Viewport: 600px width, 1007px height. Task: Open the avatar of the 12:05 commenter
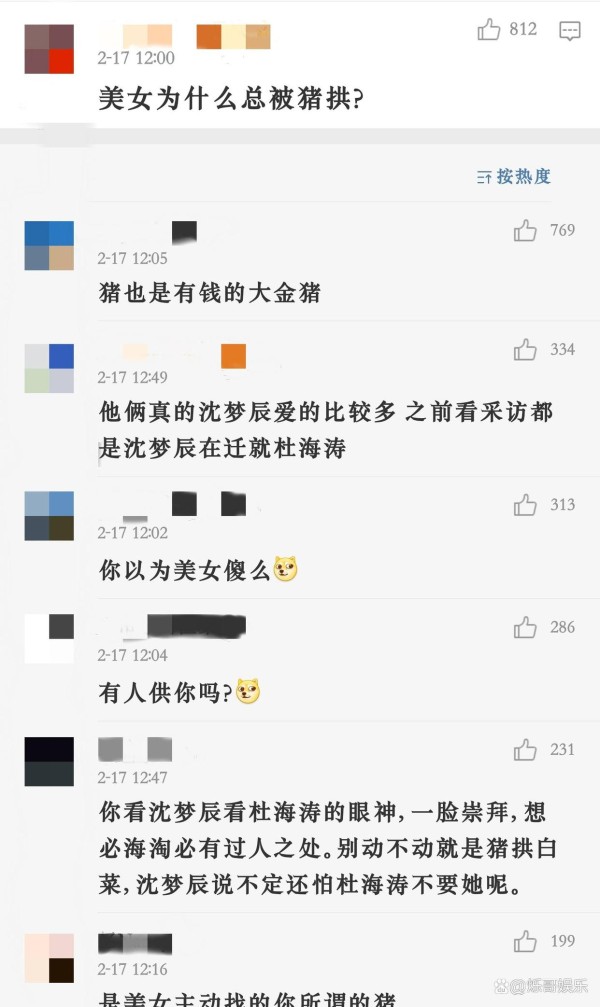(49, 245)
